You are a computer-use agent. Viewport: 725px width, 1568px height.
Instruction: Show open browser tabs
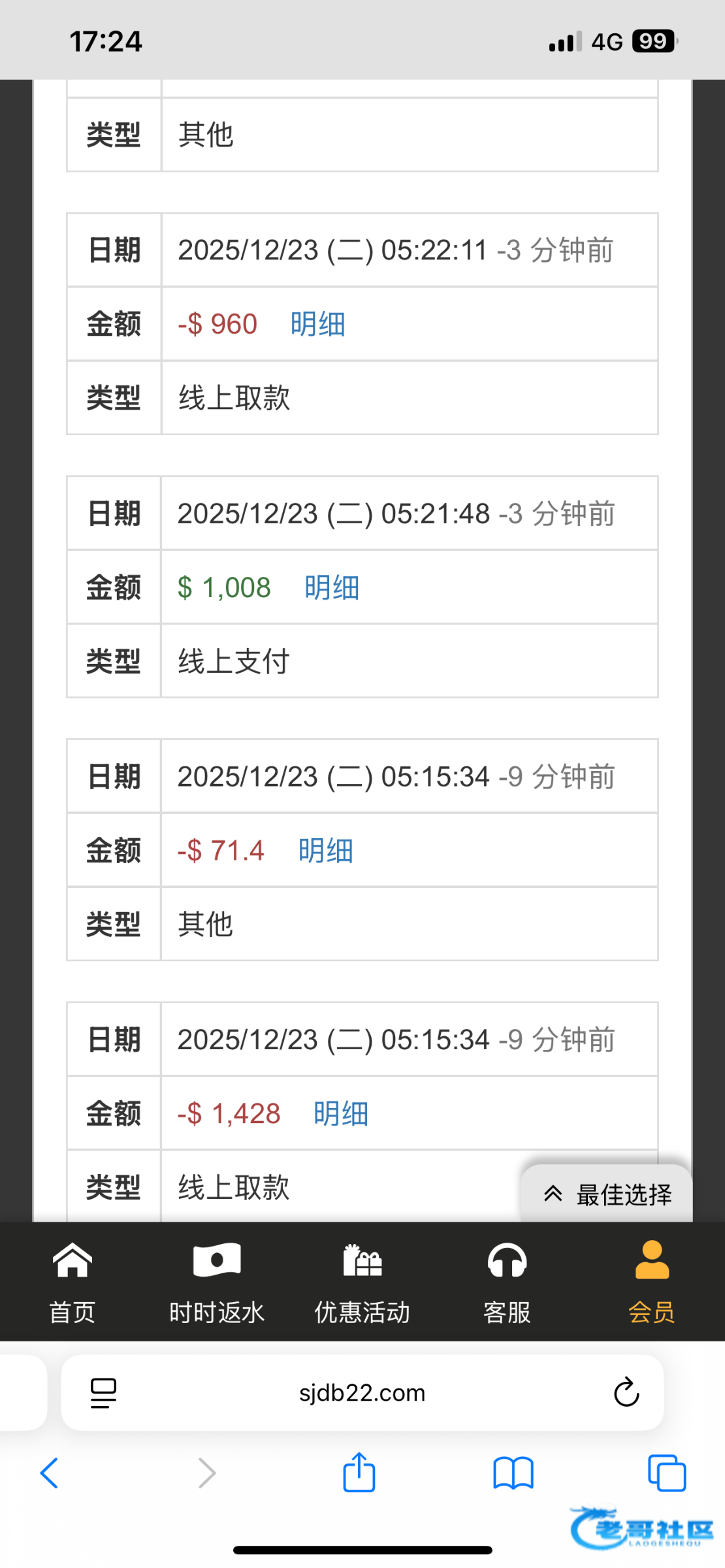click(x=666, y=1473)
